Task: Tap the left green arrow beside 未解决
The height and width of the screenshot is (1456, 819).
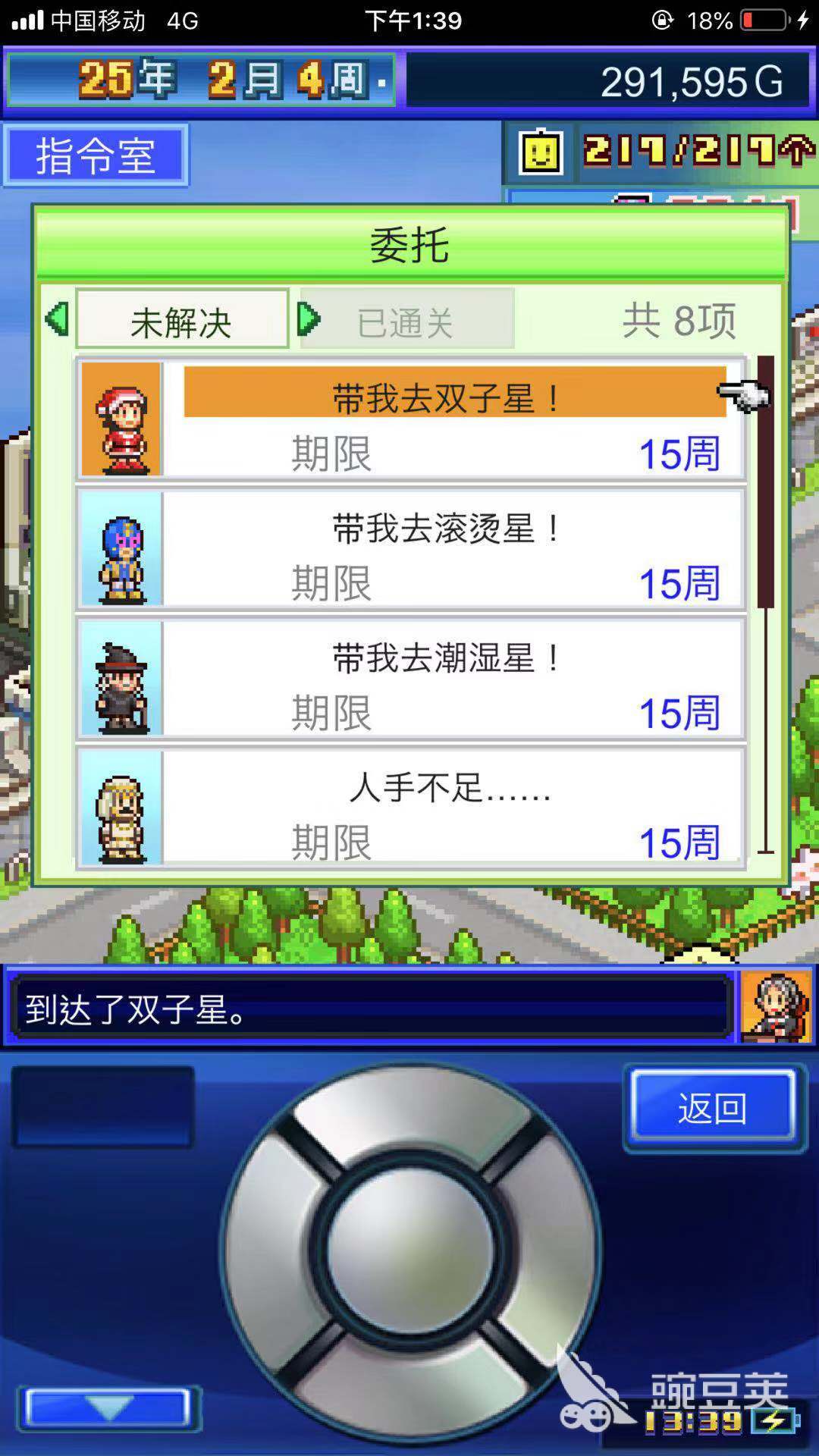Action: [57, 319]
